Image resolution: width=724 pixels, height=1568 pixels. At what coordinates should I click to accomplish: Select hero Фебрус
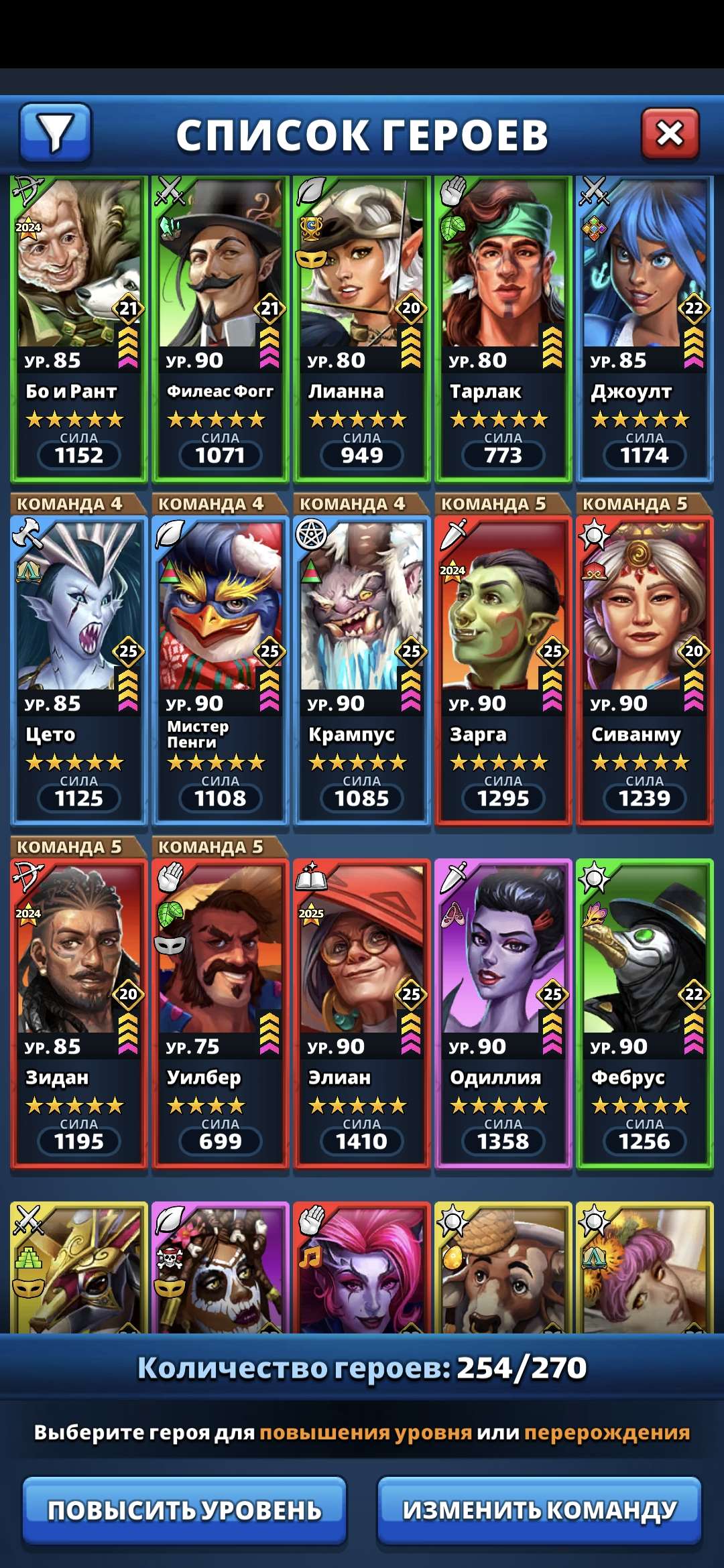(x=644, y=1013)
